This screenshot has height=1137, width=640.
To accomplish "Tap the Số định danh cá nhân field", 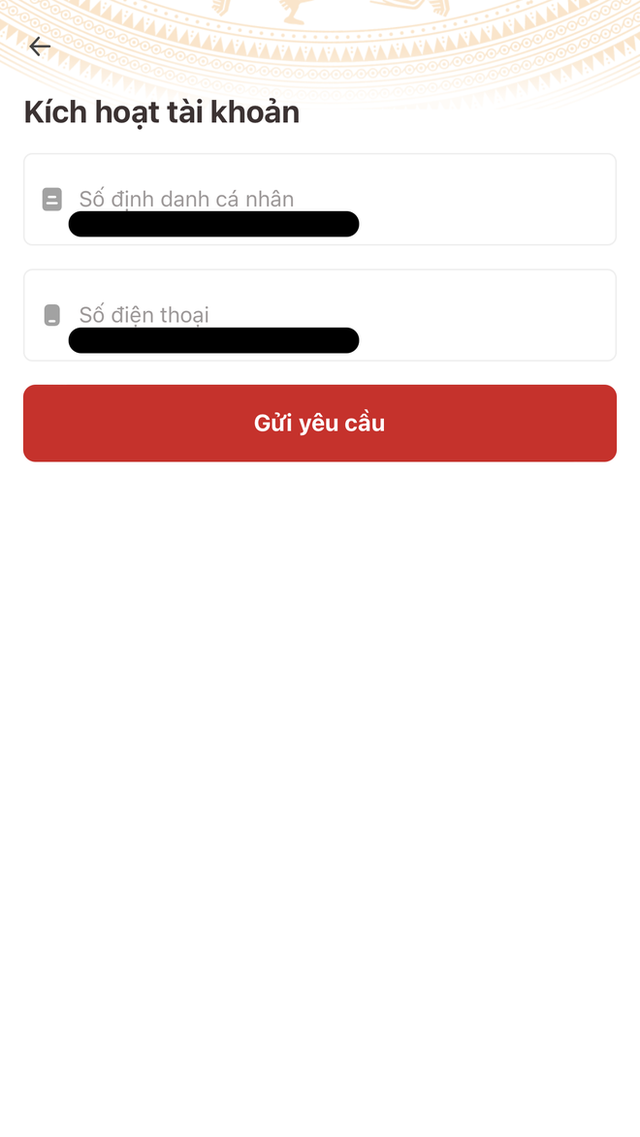I will click(x=320, y=199).
